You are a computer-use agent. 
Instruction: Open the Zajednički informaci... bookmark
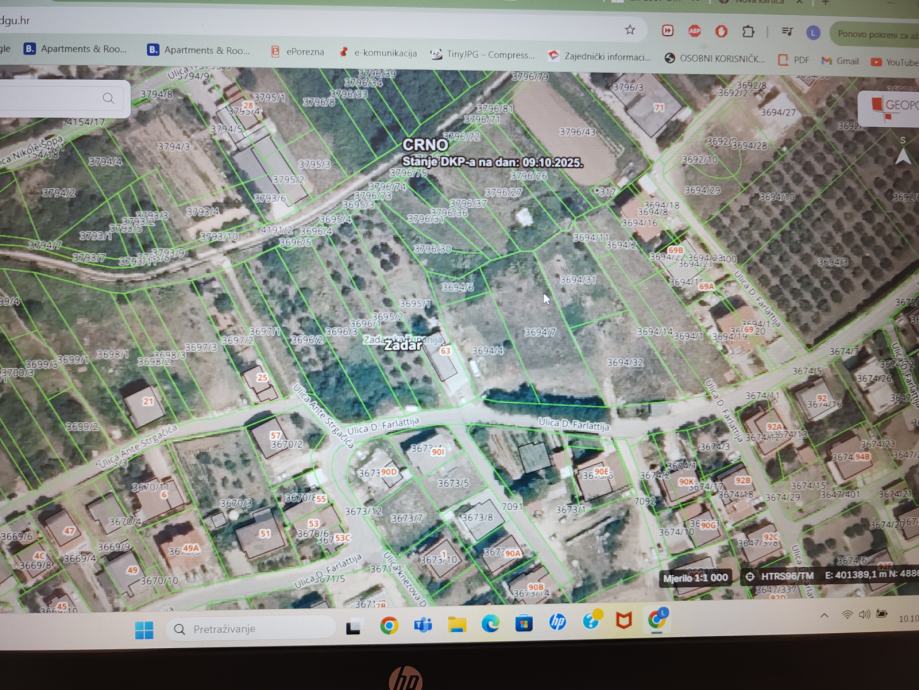pos(600,57)
